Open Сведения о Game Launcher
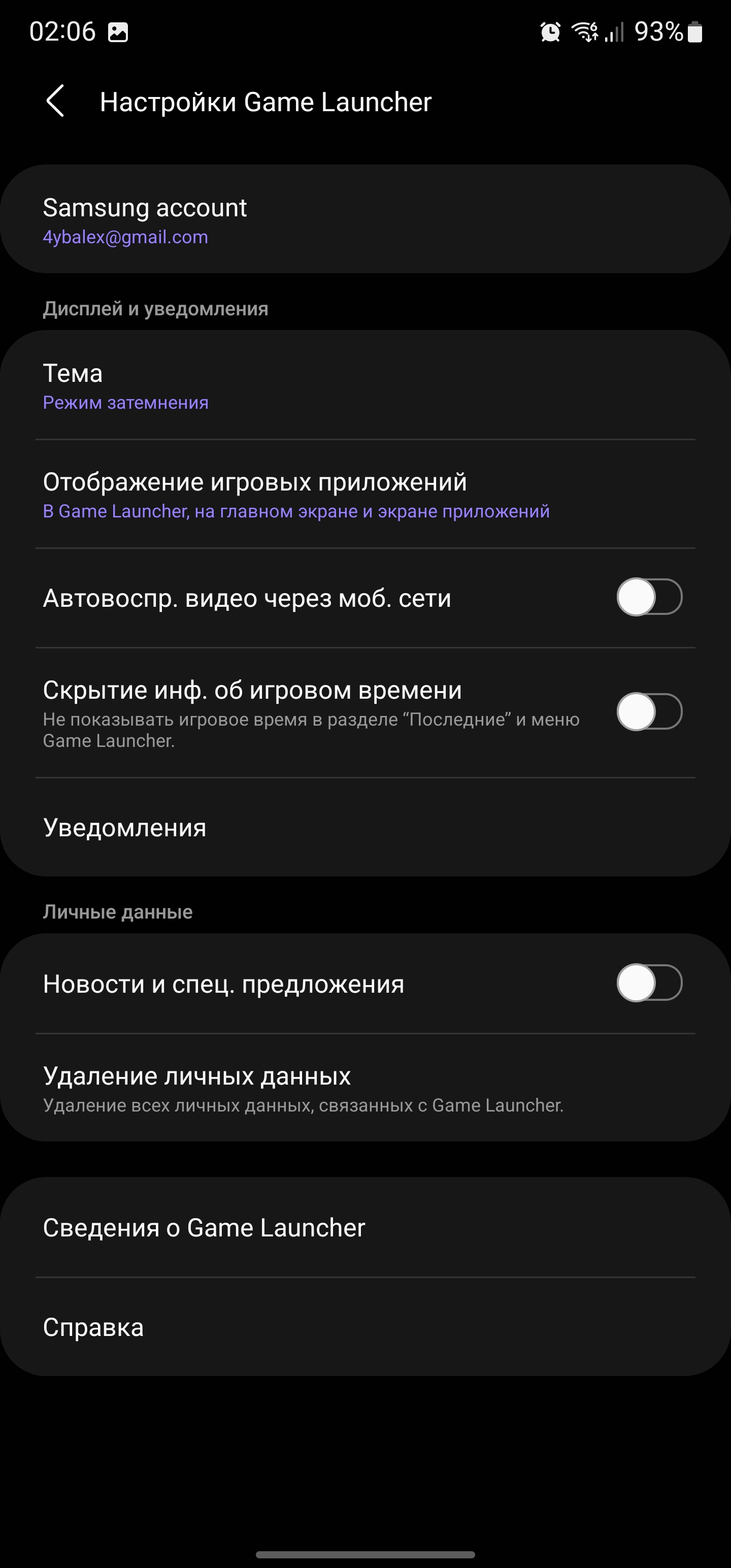Image resolution: width=731 pixels, height=1568 pixels. point(365,1228)
